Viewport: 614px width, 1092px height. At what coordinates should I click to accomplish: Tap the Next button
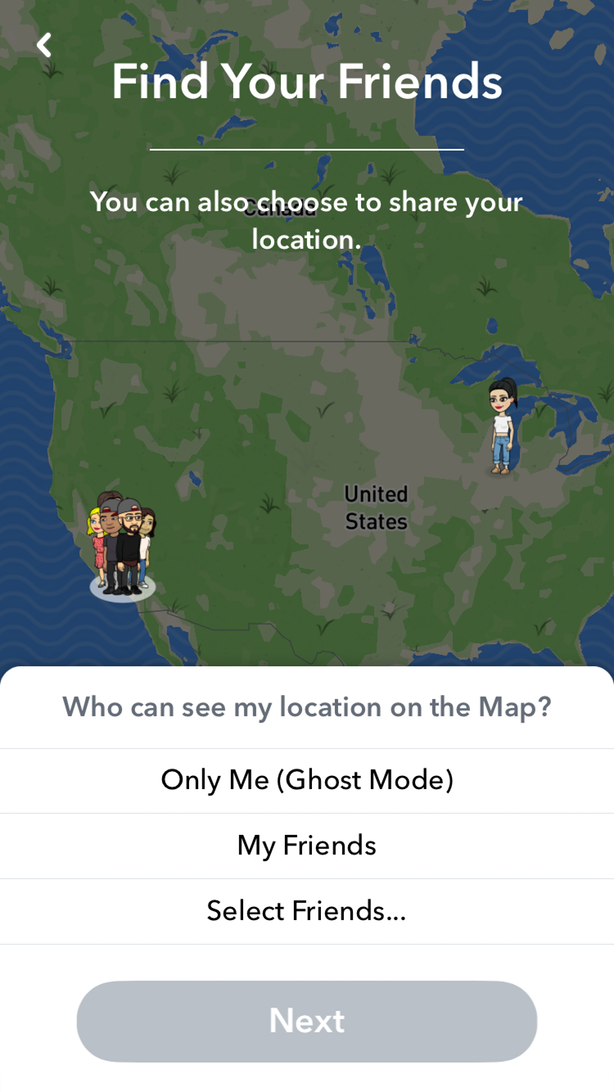click(307, 1021)
